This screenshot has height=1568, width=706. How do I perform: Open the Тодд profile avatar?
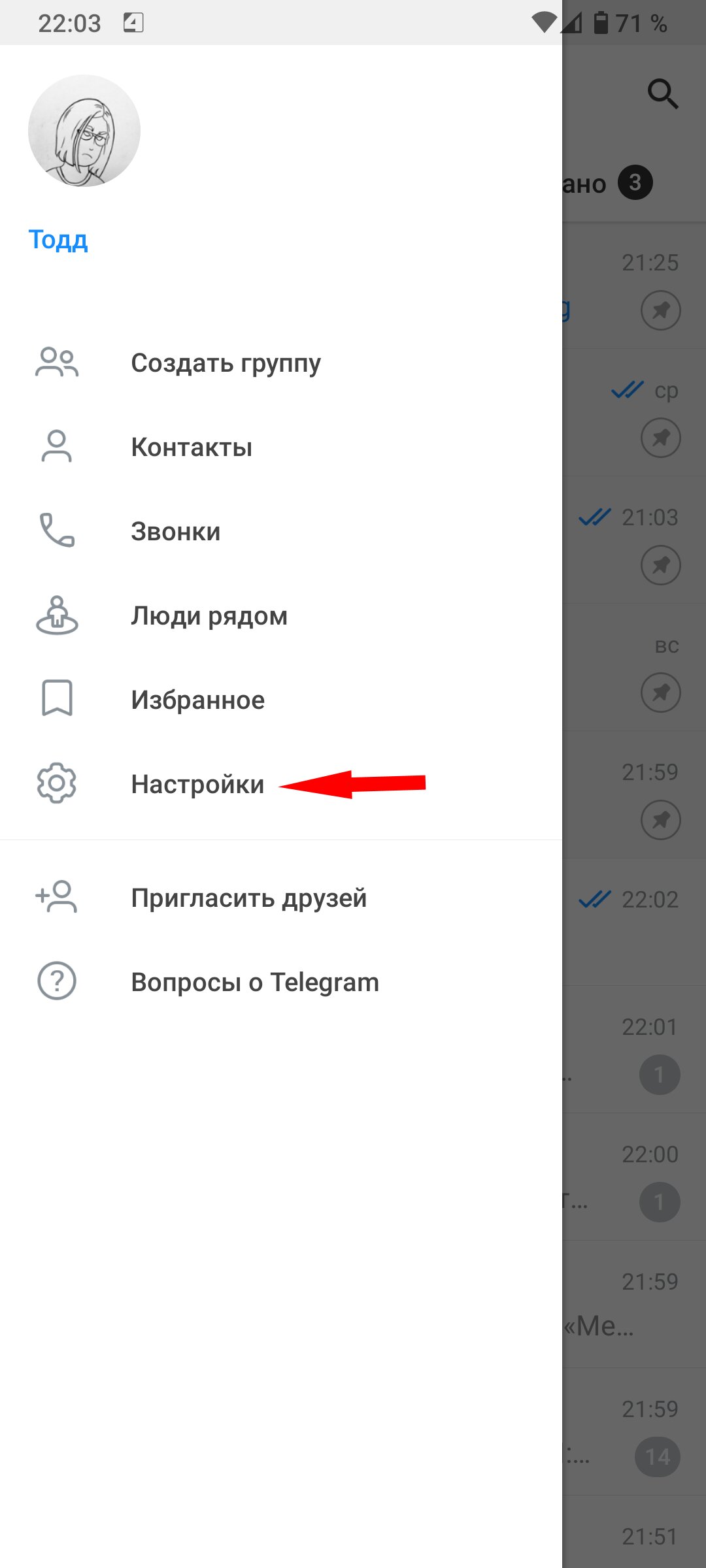pos(84,131)
